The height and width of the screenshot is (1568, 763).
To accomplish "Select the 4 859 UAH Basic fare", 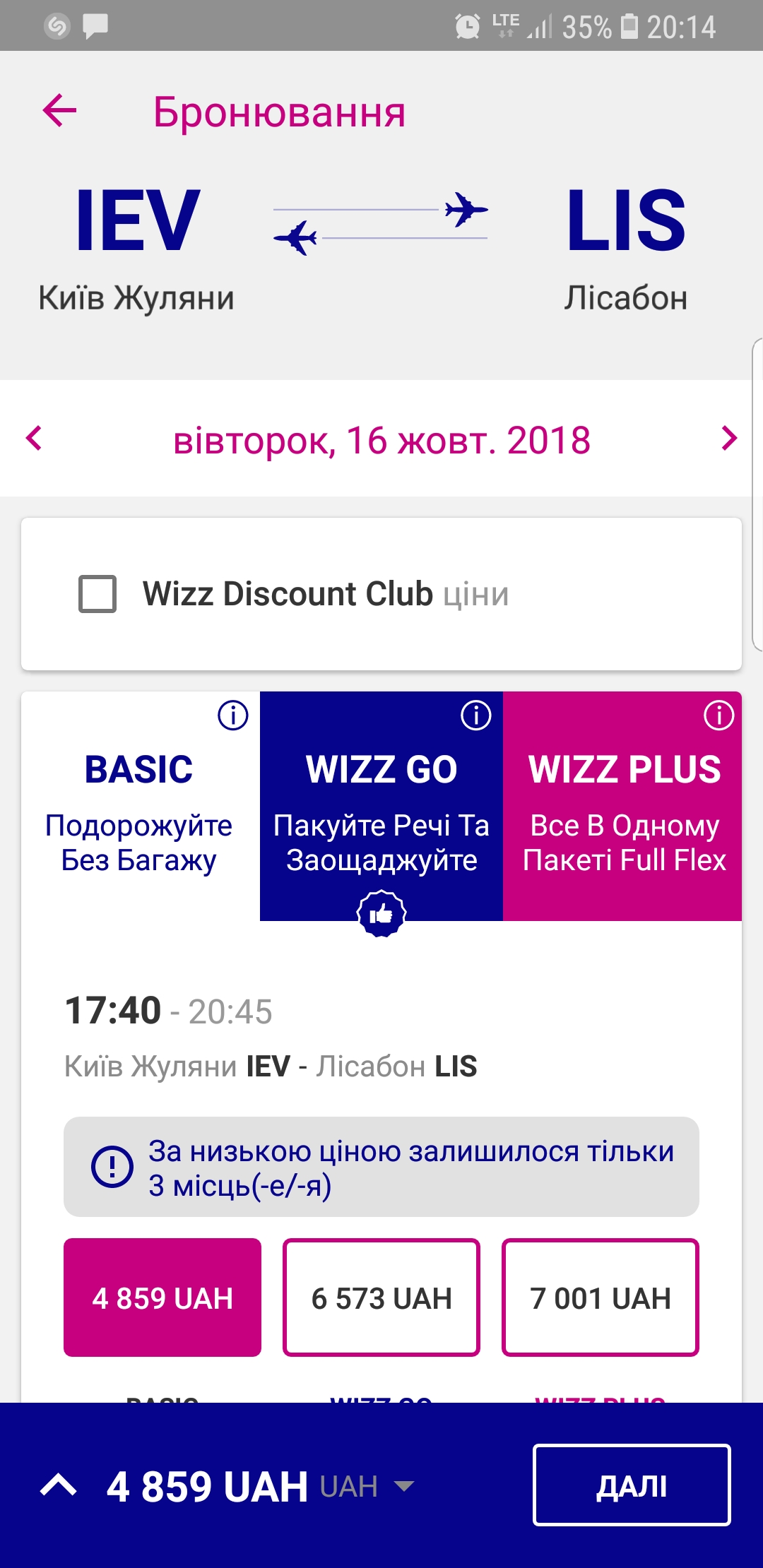I will click(162, 1297).
